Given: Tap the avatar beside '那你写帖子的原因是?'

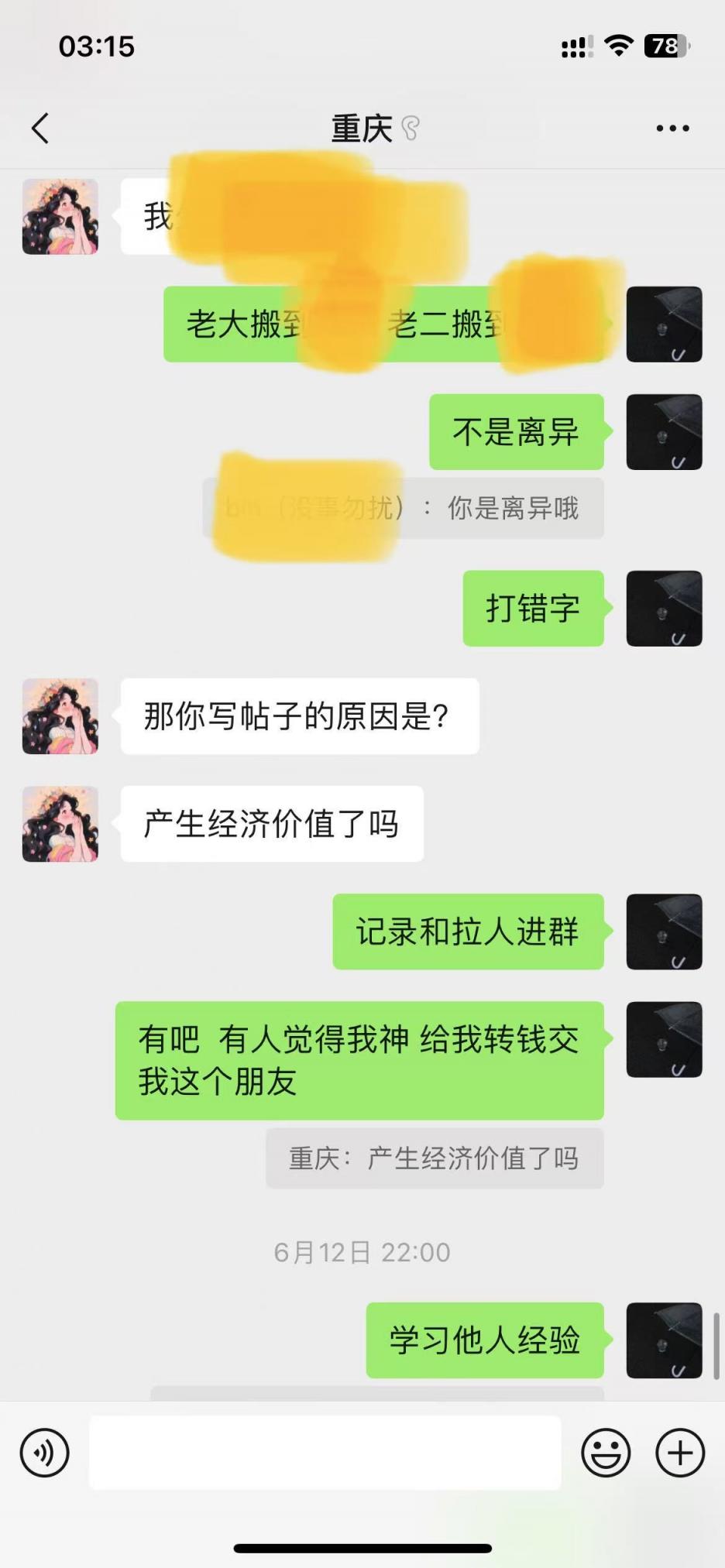Looking at the screenshot, I should tap(60, 716).
